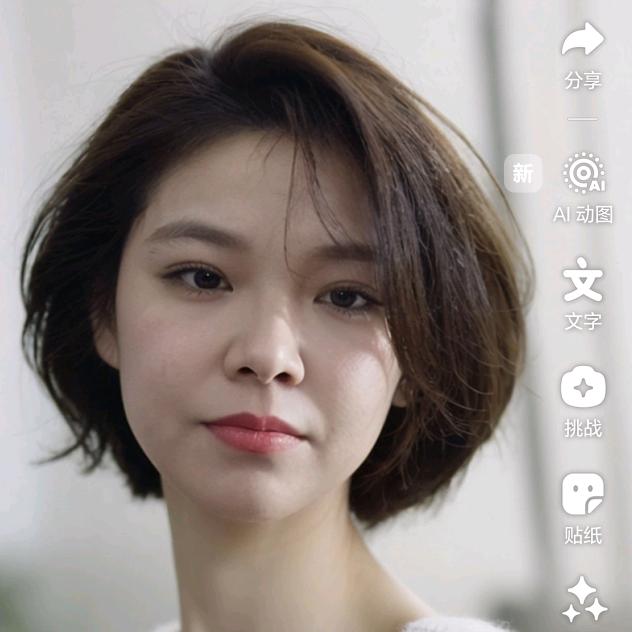
Task: Open the sparkle effects tool
Action: click(584, 599)
